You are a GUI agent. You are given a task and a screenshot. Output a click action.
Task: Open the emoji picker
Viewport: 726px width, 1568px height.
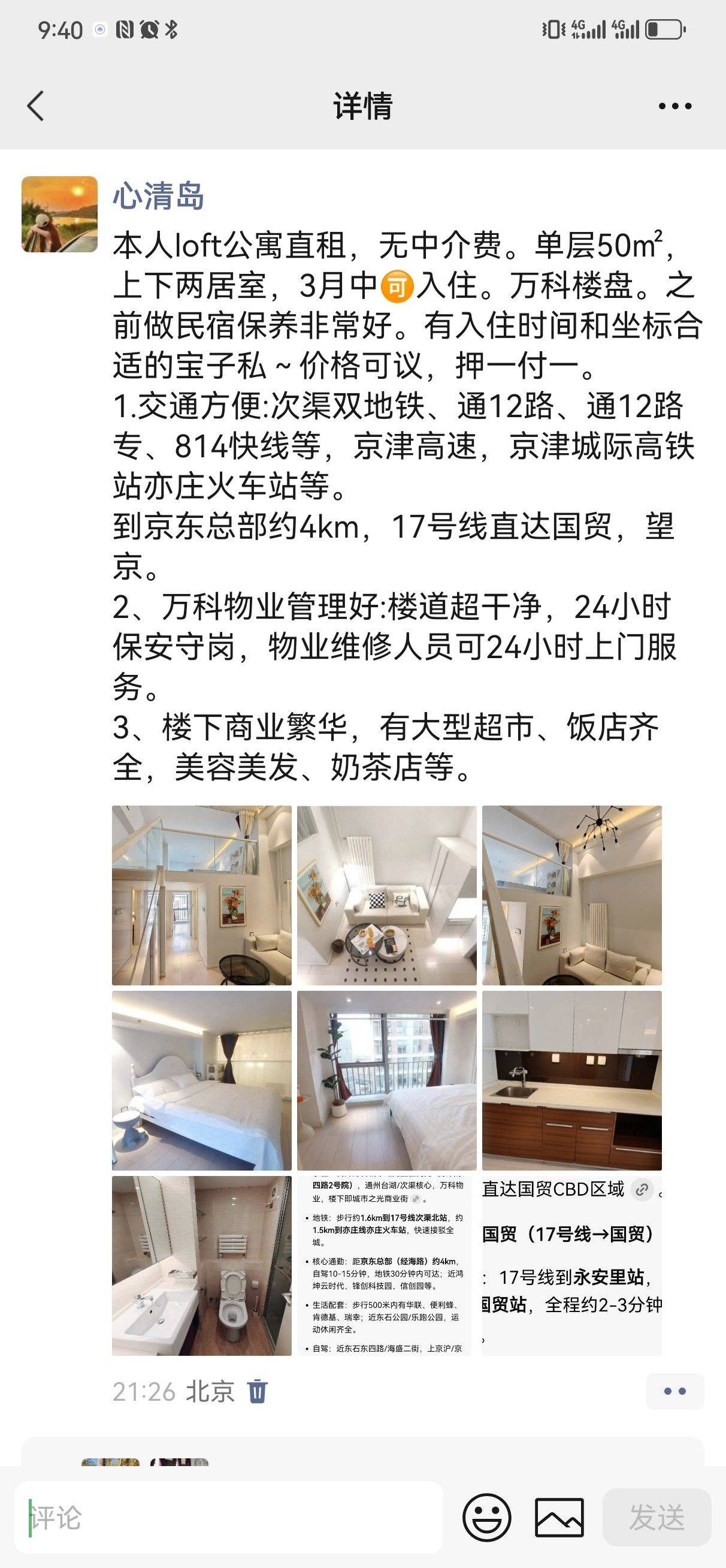[x=486, y=1518]
